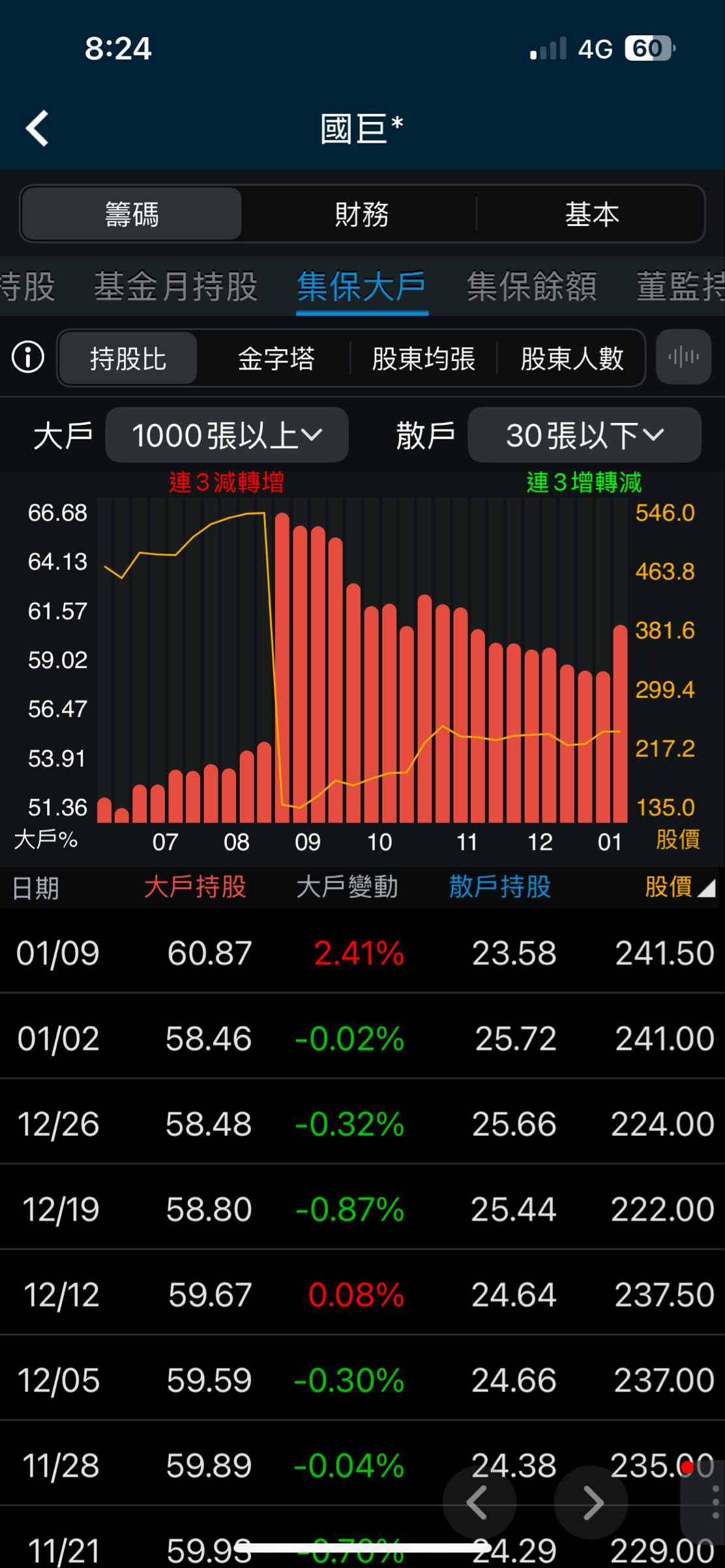The width and height of the screenshot is (725, 1568).
Task: Open the 基金月持股 tab
Action: [176, 287]
